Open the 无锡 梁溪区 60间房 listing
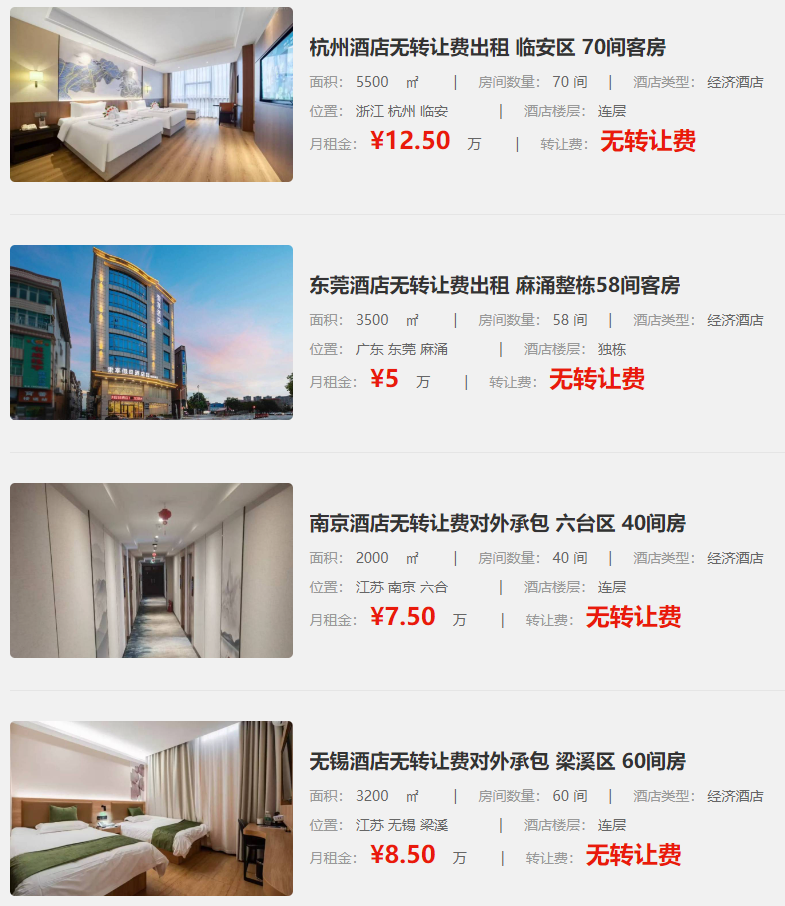The width and height of the screenshot is (785, 906). point(497,762)
